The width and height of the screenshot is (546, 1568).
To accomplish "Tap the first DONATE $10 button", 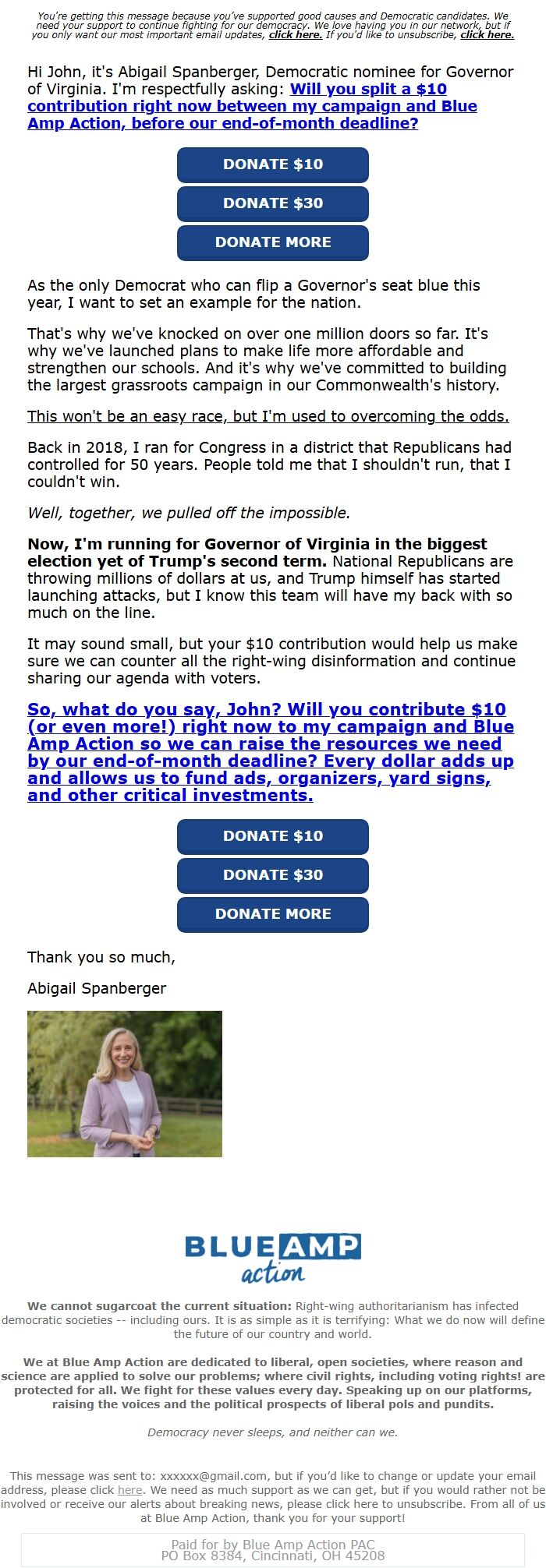I will pos(273,164).
